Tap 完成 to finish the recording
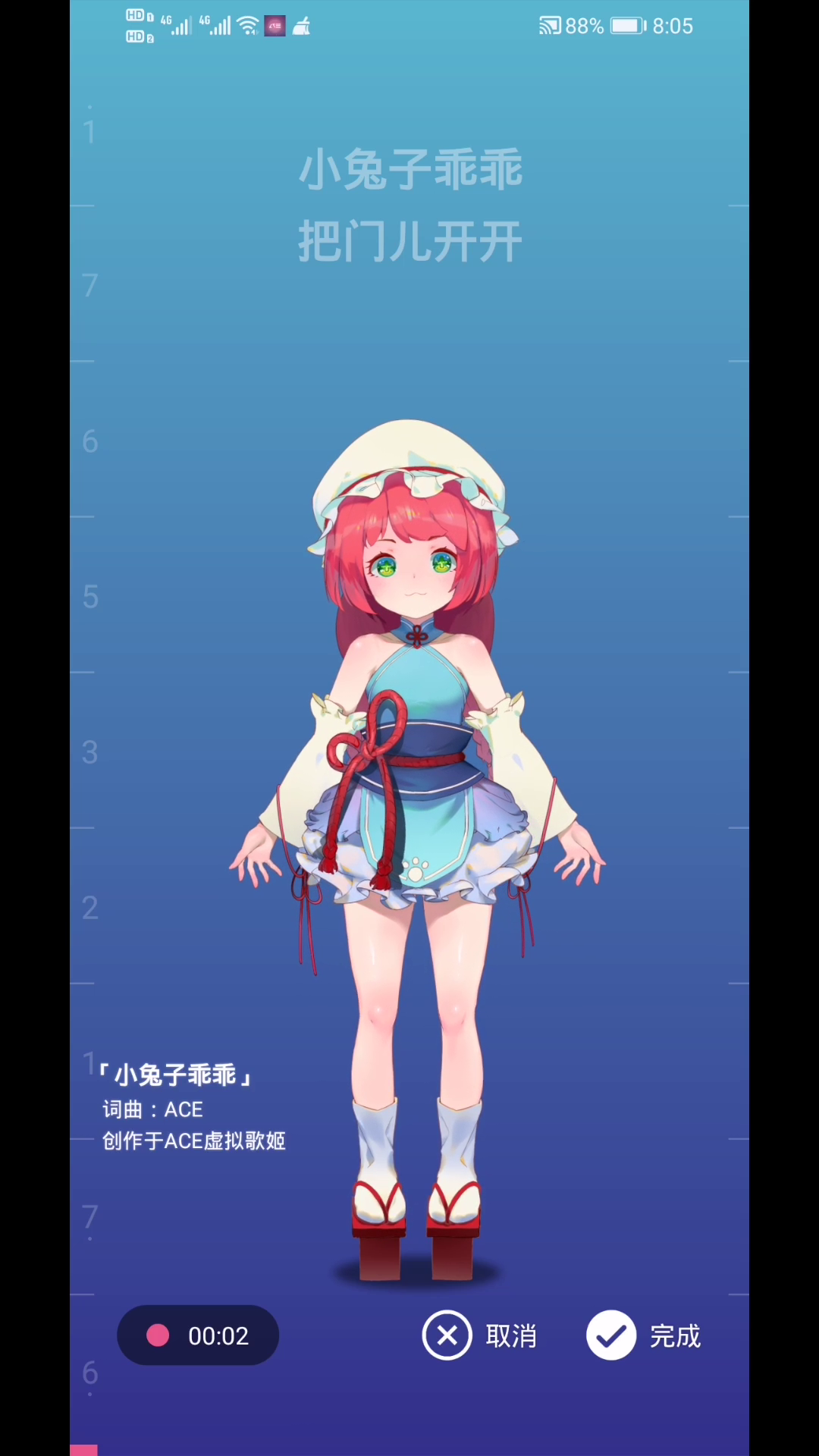The image size is (819, 1456). [643, 1335]
